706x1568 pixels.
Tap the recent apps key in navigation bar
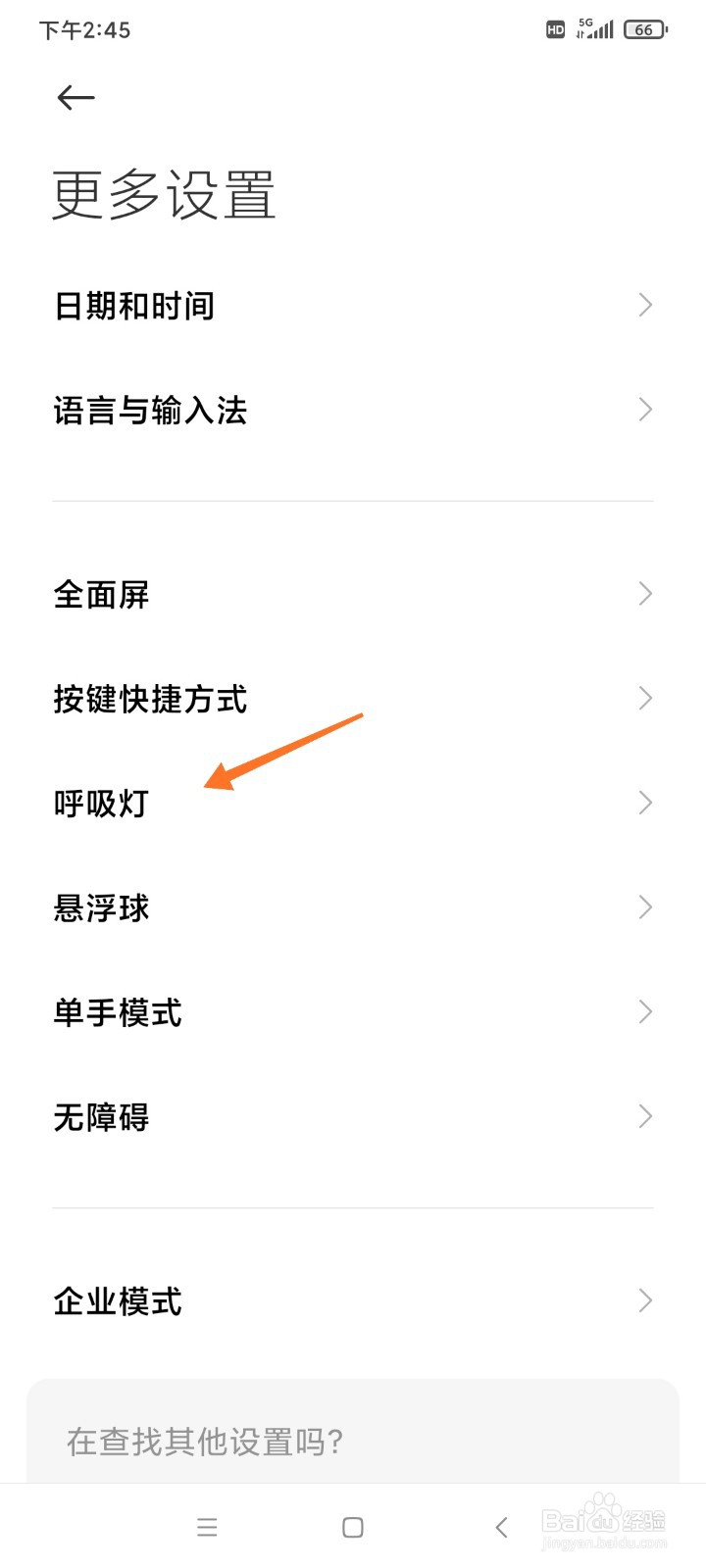(207, 1527)
